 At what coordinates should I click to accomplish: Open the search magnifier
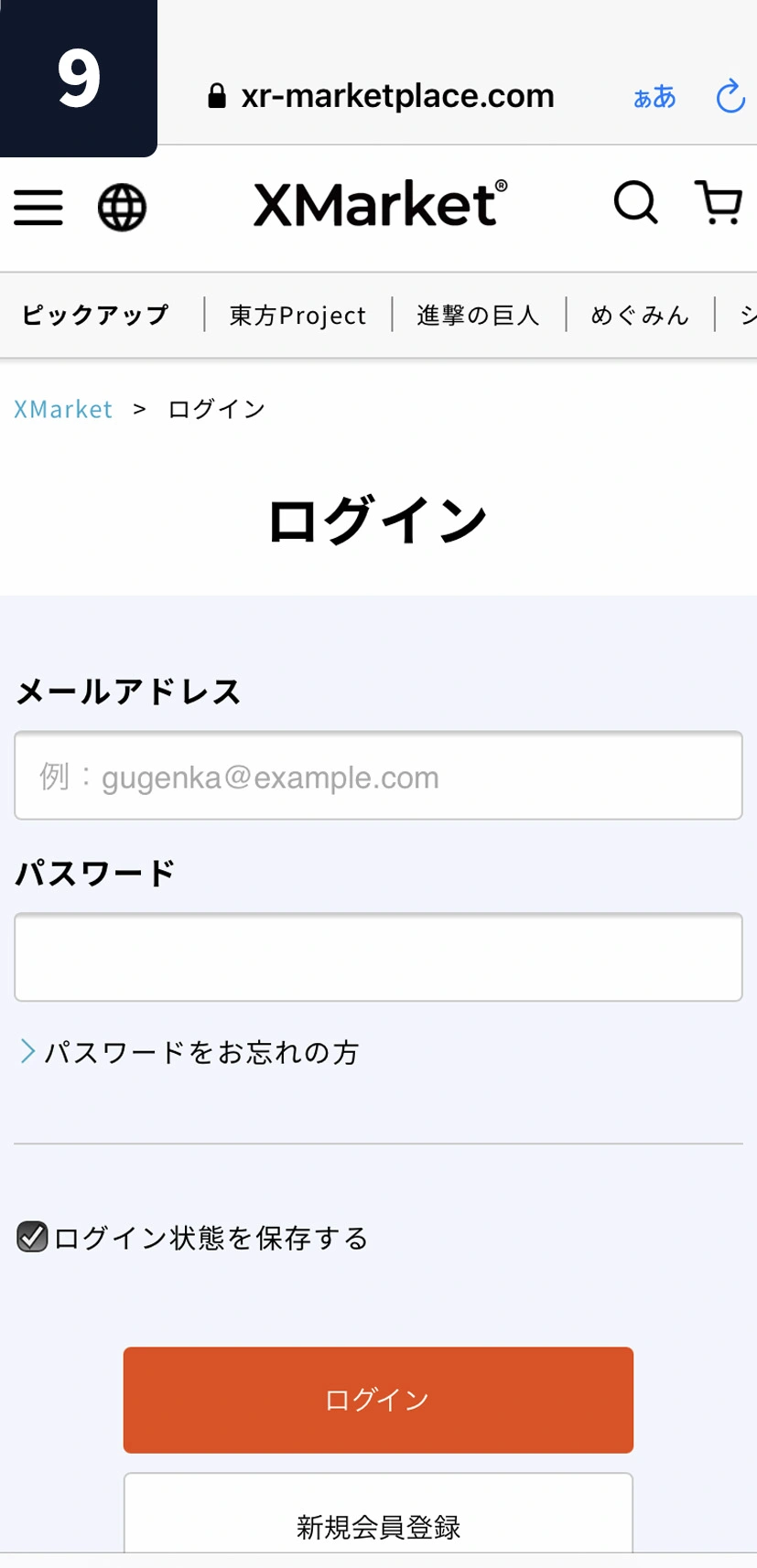coord(635,202)
